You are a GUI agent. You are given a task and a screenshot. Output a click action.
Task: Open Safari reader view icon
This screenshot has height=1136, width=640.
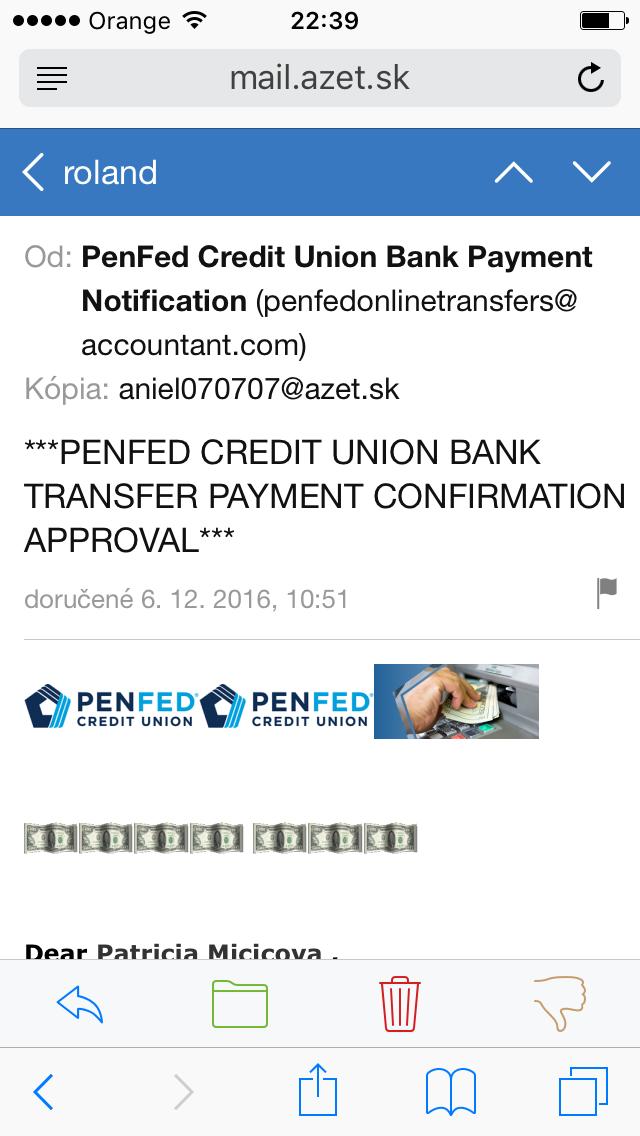tap(51, 78)
